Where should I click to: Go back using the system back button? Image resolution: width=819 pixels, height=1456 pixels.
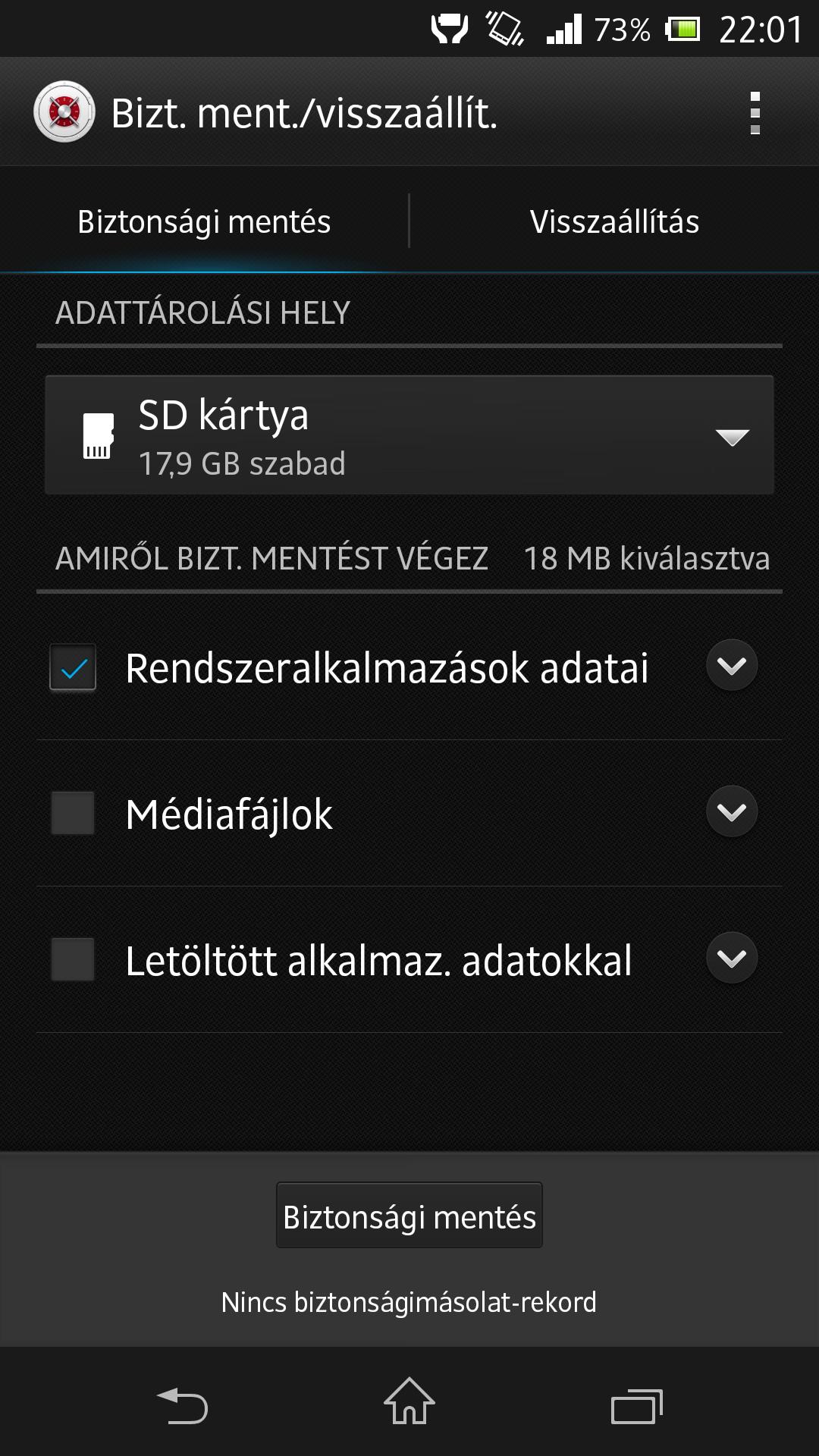(182, 1404)
